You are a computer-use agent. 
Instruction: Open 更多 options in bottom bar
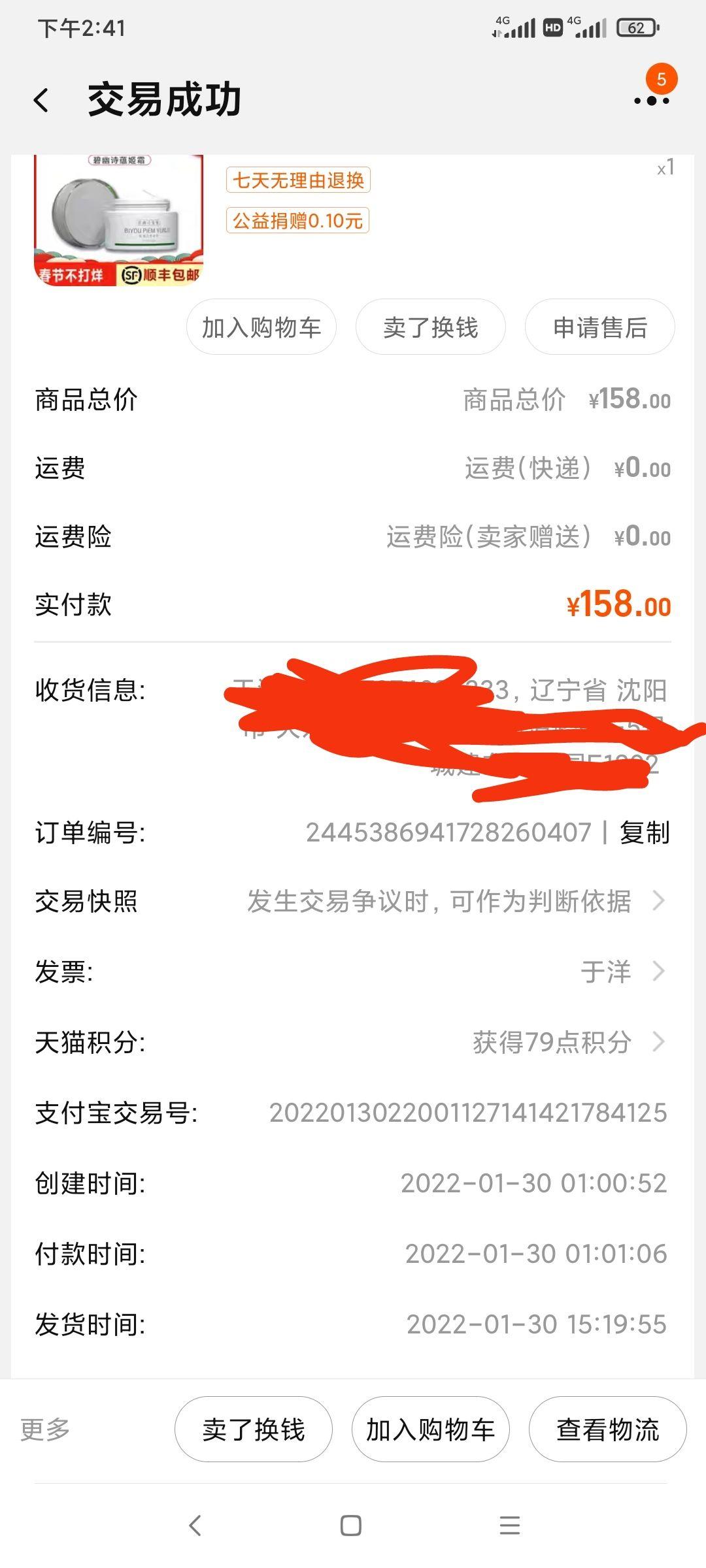coord(45,1429)
